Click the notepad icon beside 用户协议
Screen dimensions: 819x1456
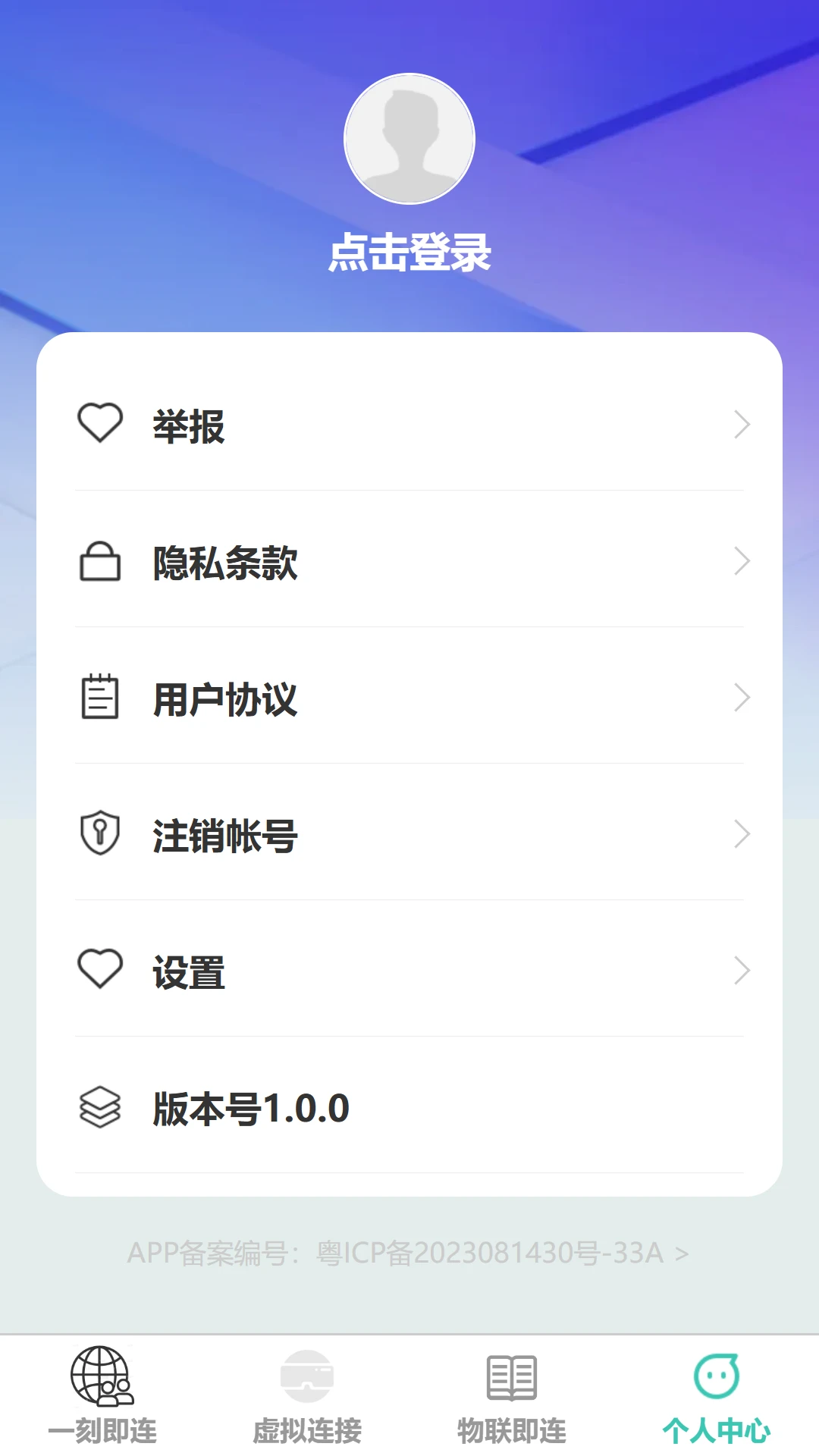[100, 698]
